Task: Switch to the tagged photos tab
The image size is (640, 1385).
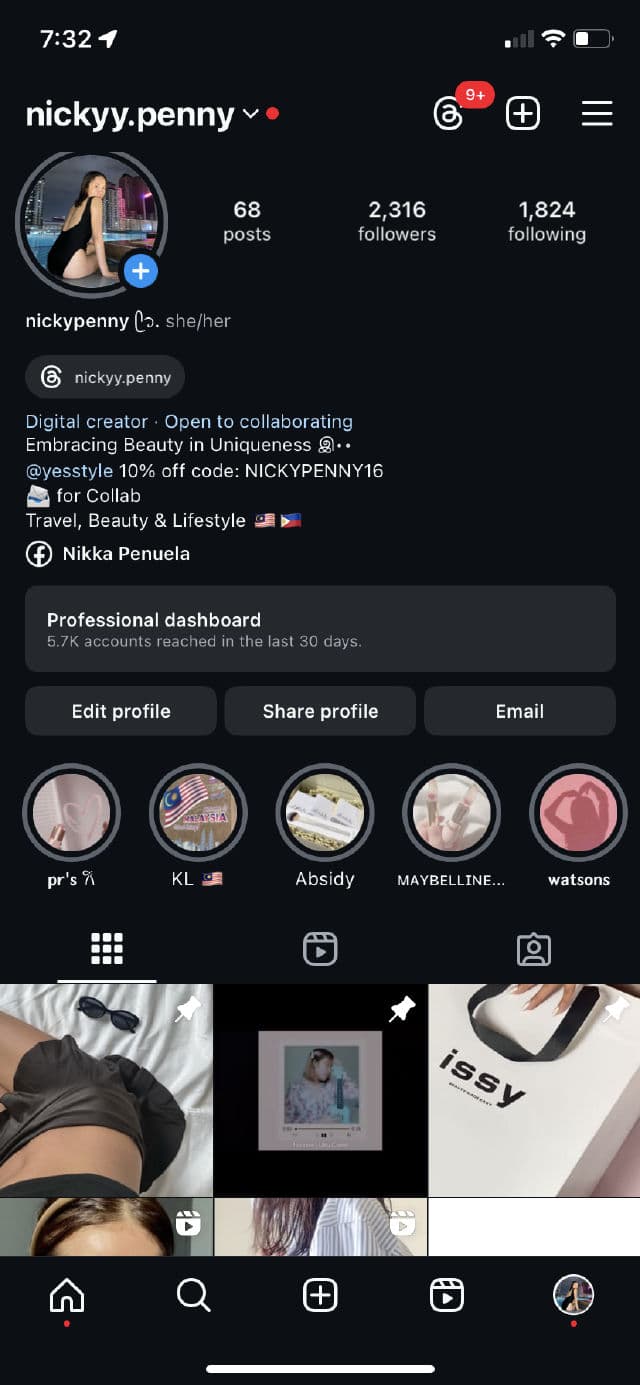Action: click(x=533, y=949)
